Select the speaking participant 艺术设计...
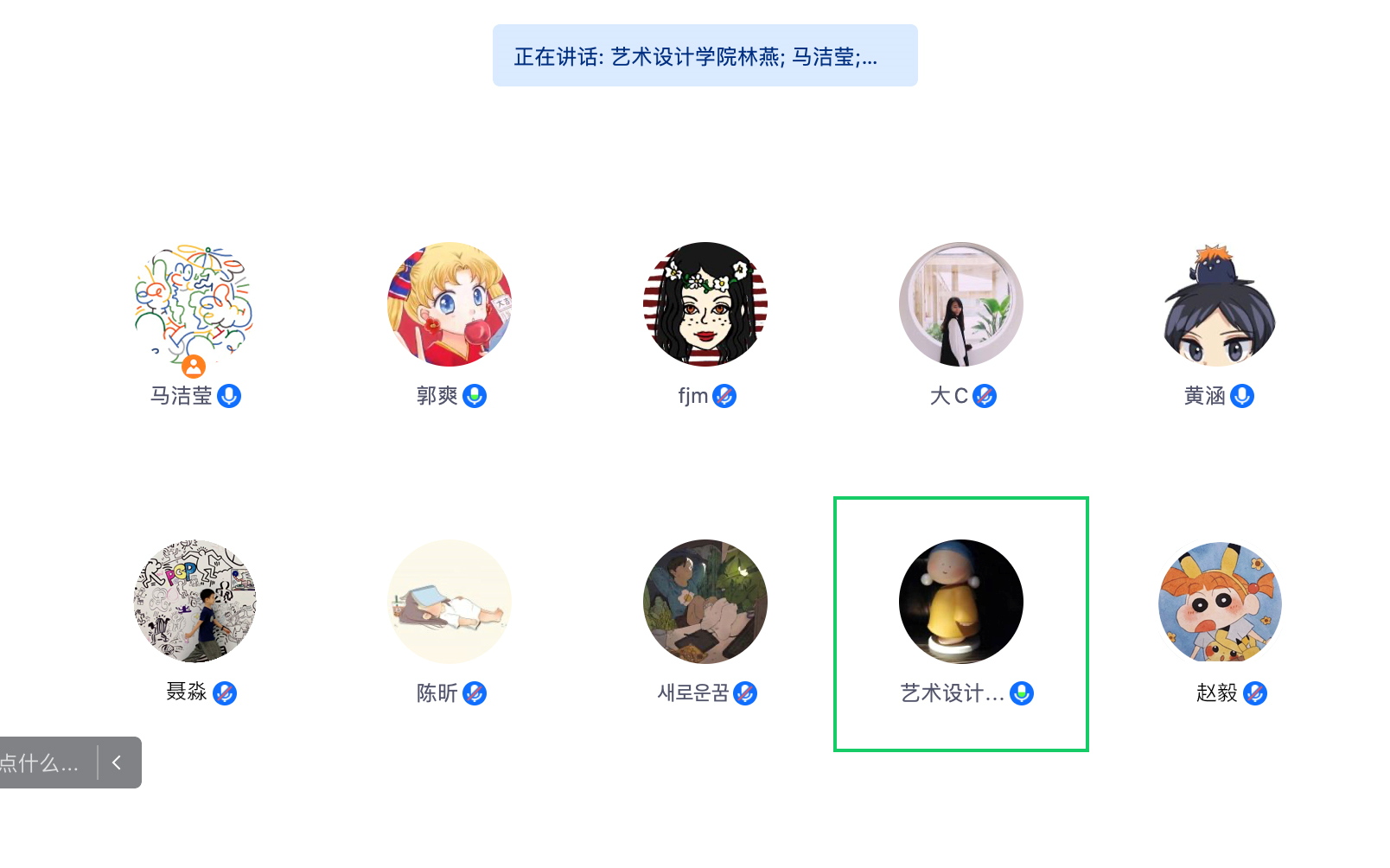 (x=960, y=602)
